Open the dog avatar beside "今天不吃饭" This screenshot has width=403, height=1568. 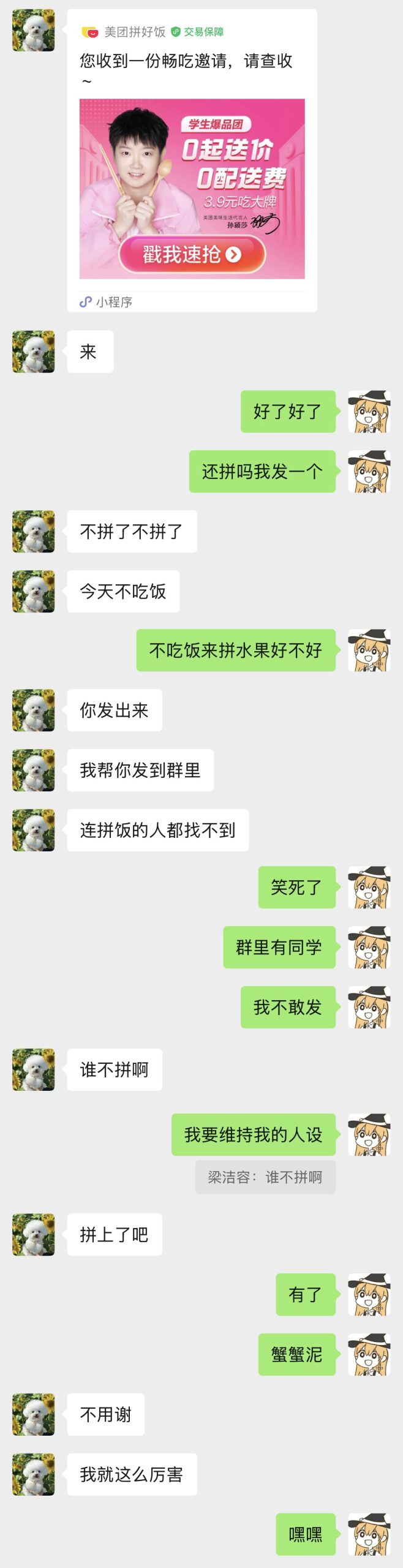pos(34,591)
